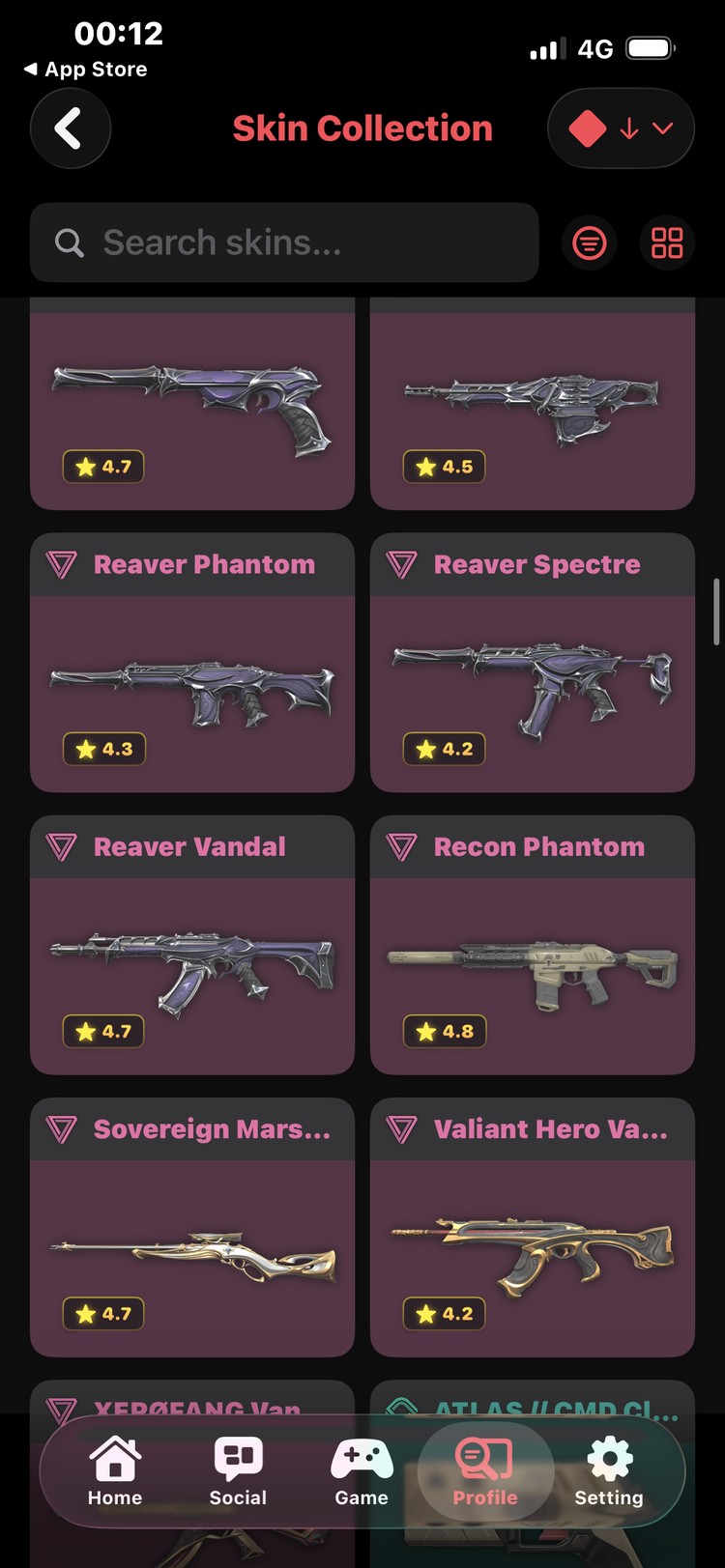Tap the Search skins field
The image size is (725, 1568).
click(x=283, y=242)
